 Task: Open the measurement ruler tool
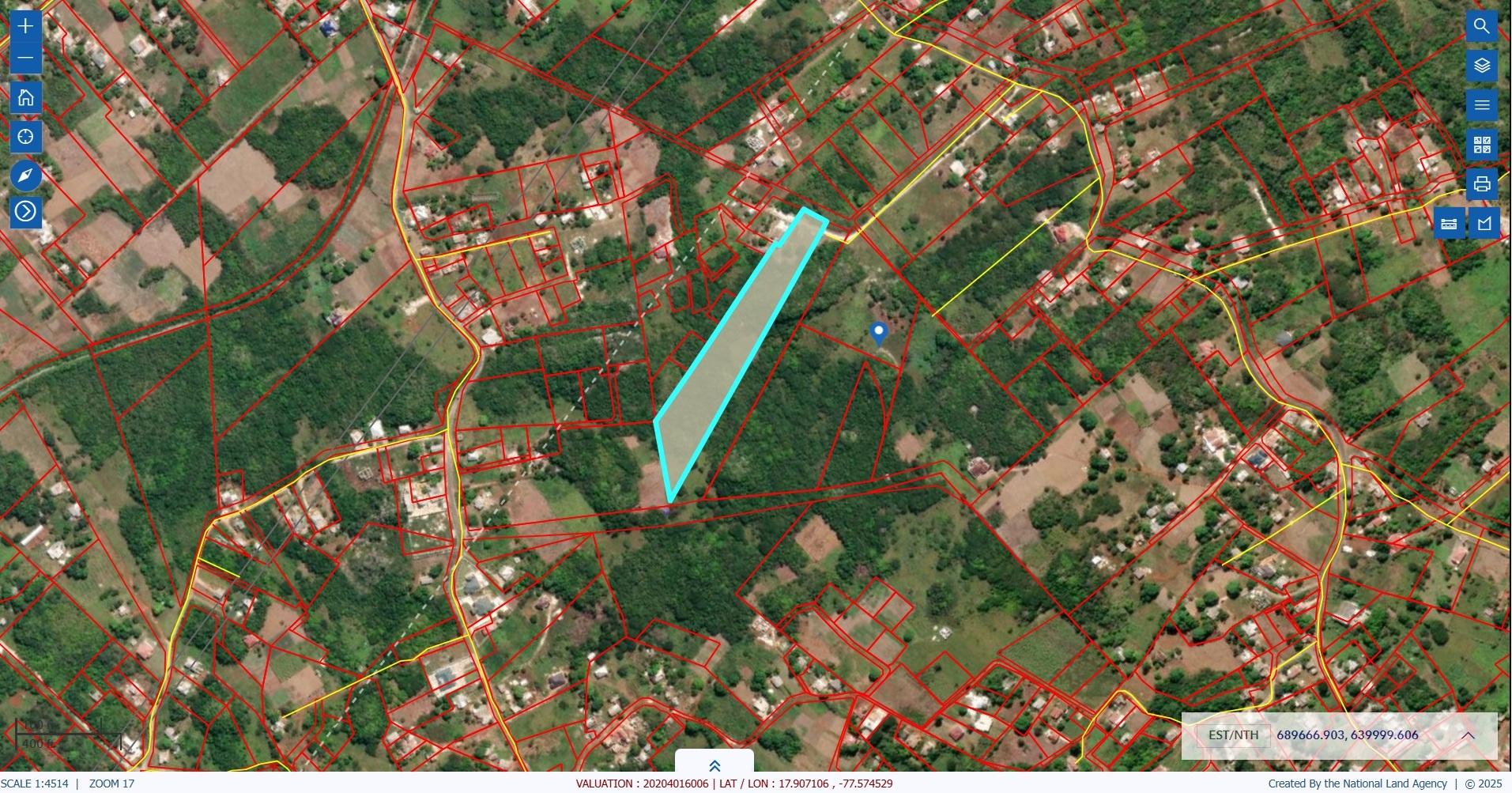[1449, 224]
